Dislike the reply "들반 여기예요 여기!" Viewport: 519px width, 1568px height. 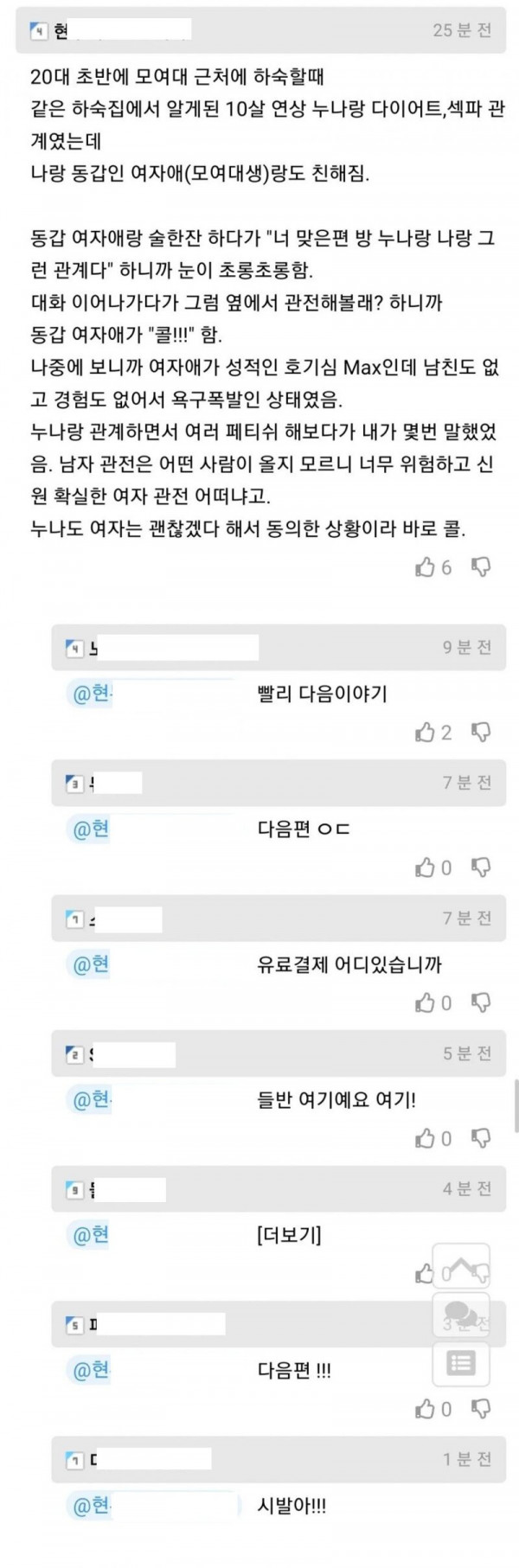(x=481, y=1138)
